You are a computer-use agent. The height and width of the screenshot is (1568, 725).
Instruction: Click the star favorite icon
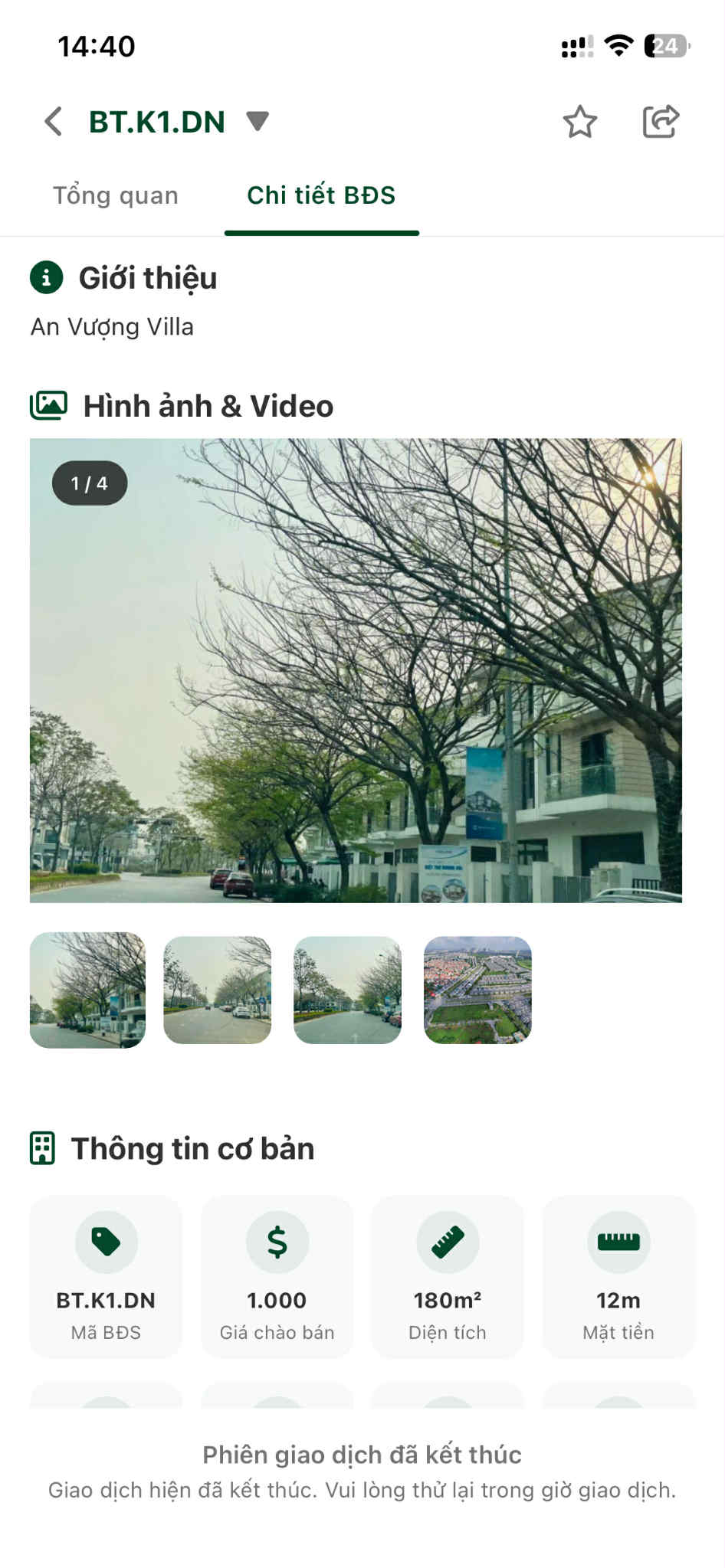pos(580,122)
